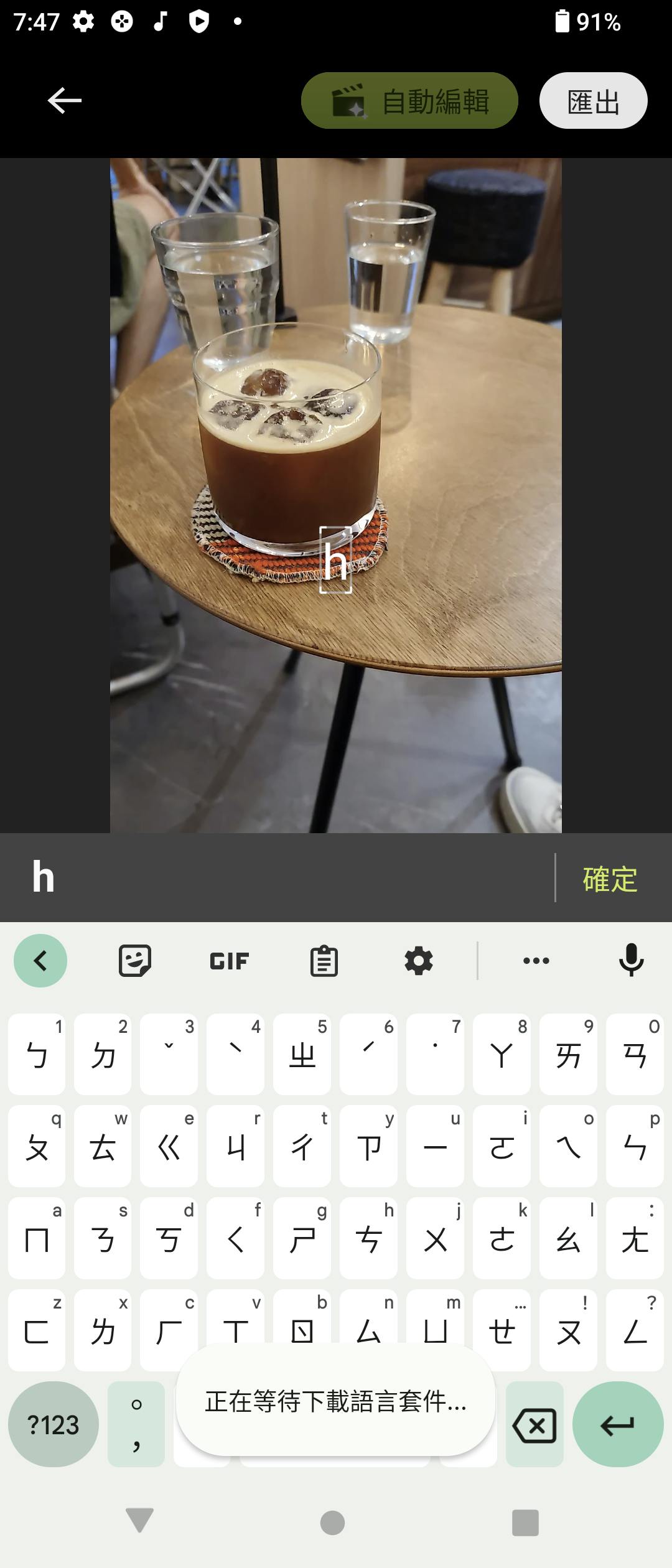Select the h text box on the photo
Image resolution: width=672 pixels, height=1568 pixels.
335,560
